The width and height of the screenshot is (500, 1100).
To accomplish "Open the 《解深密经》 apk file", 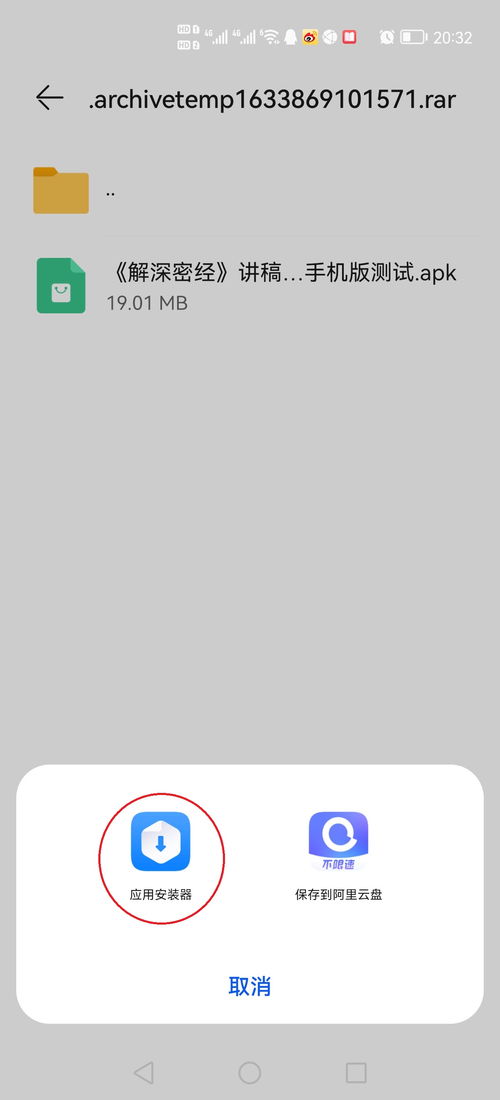I will point(250,286).
